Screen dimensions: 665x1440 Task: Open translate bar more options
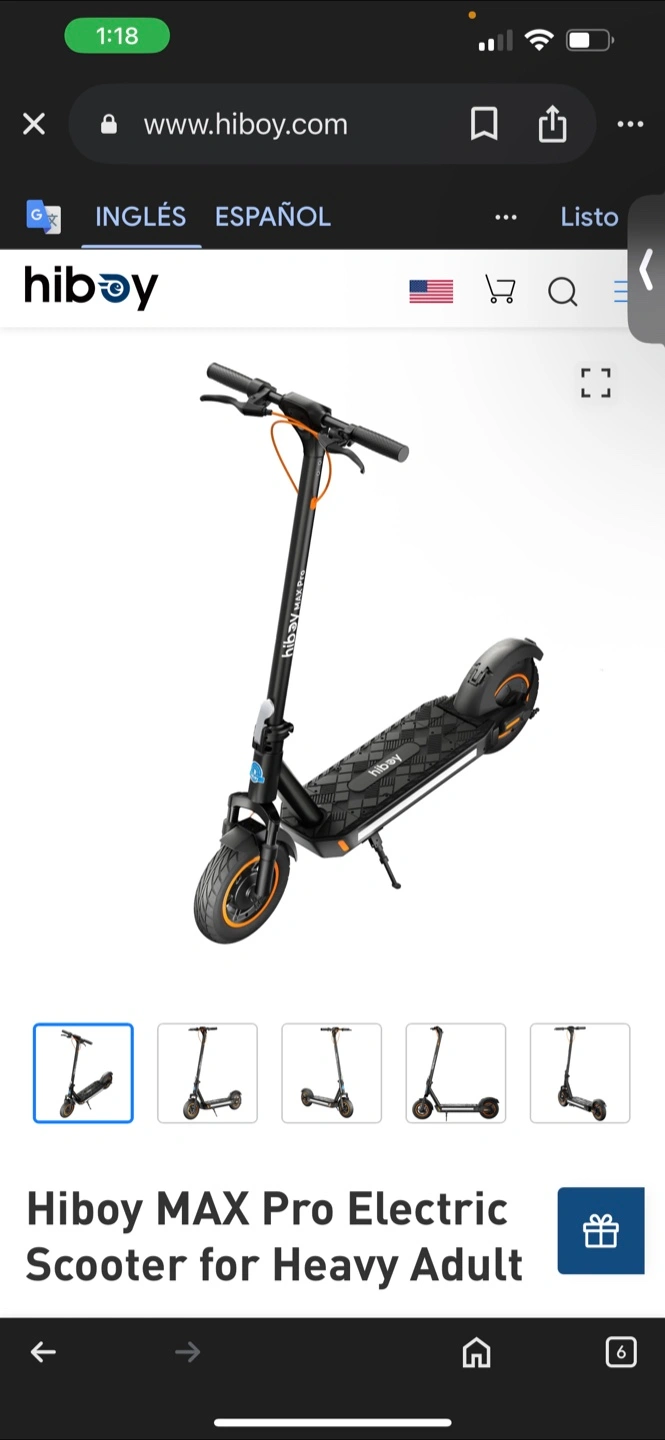tap(506, 217)
